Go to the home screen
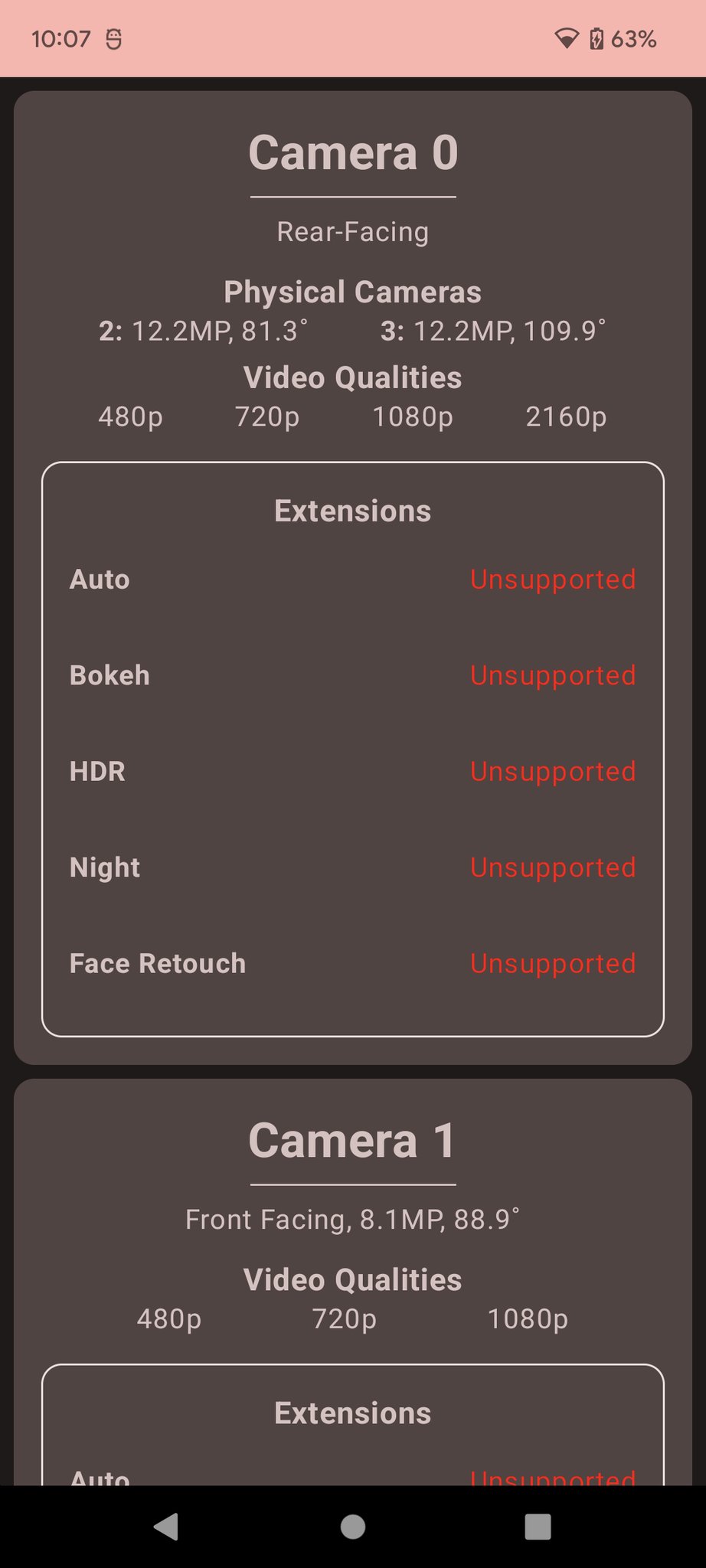706x1568 pixels. tap(353, 1527)
